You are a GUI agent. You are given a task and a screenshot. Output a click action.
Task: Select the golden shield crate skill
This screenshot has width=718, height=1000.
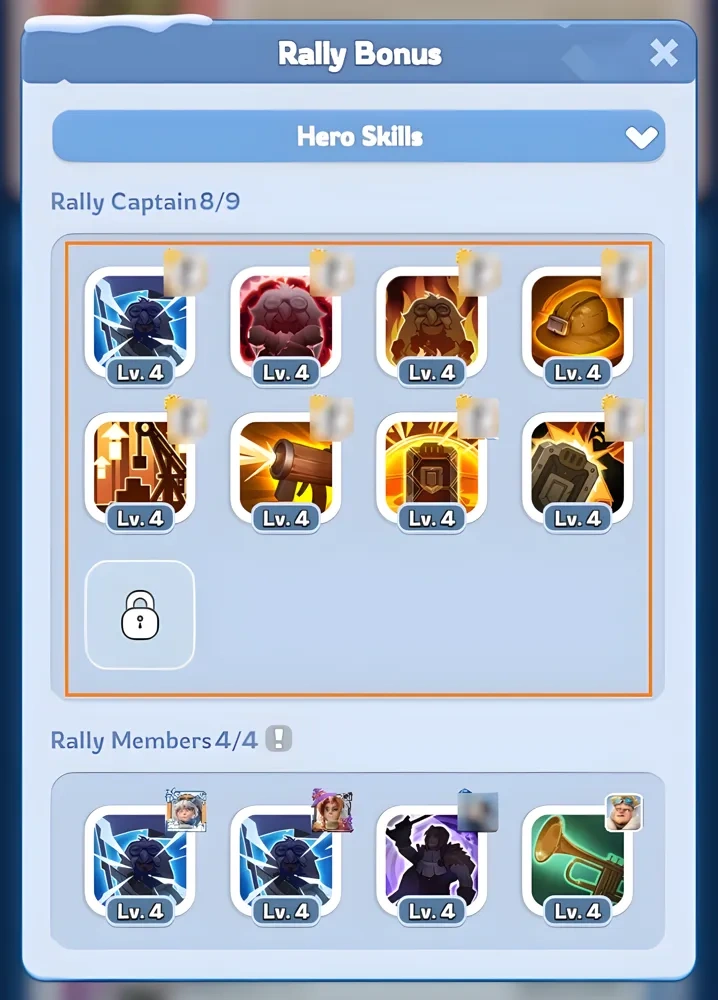431,468
